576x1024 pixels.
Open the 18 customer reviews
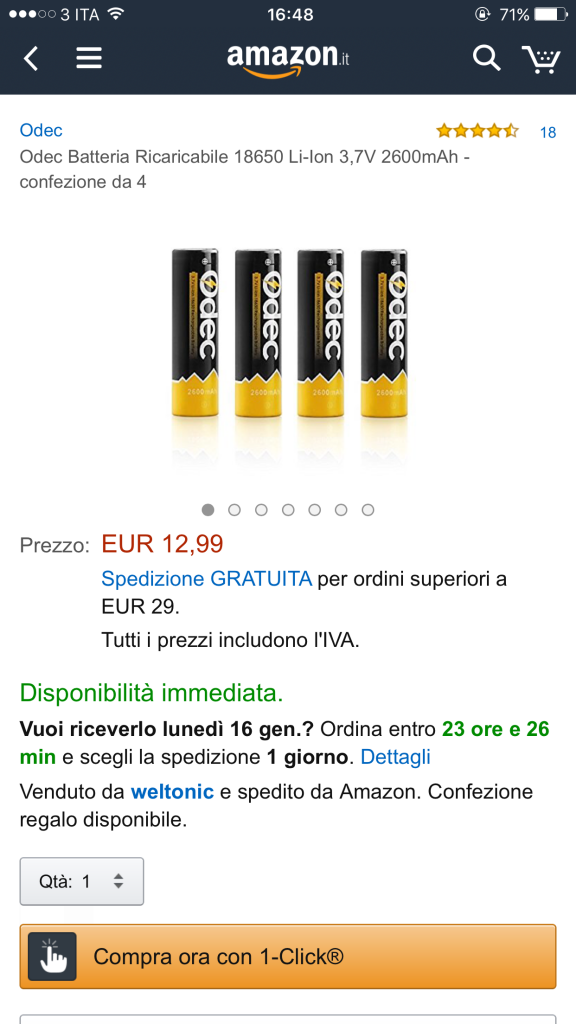point(548,132)
